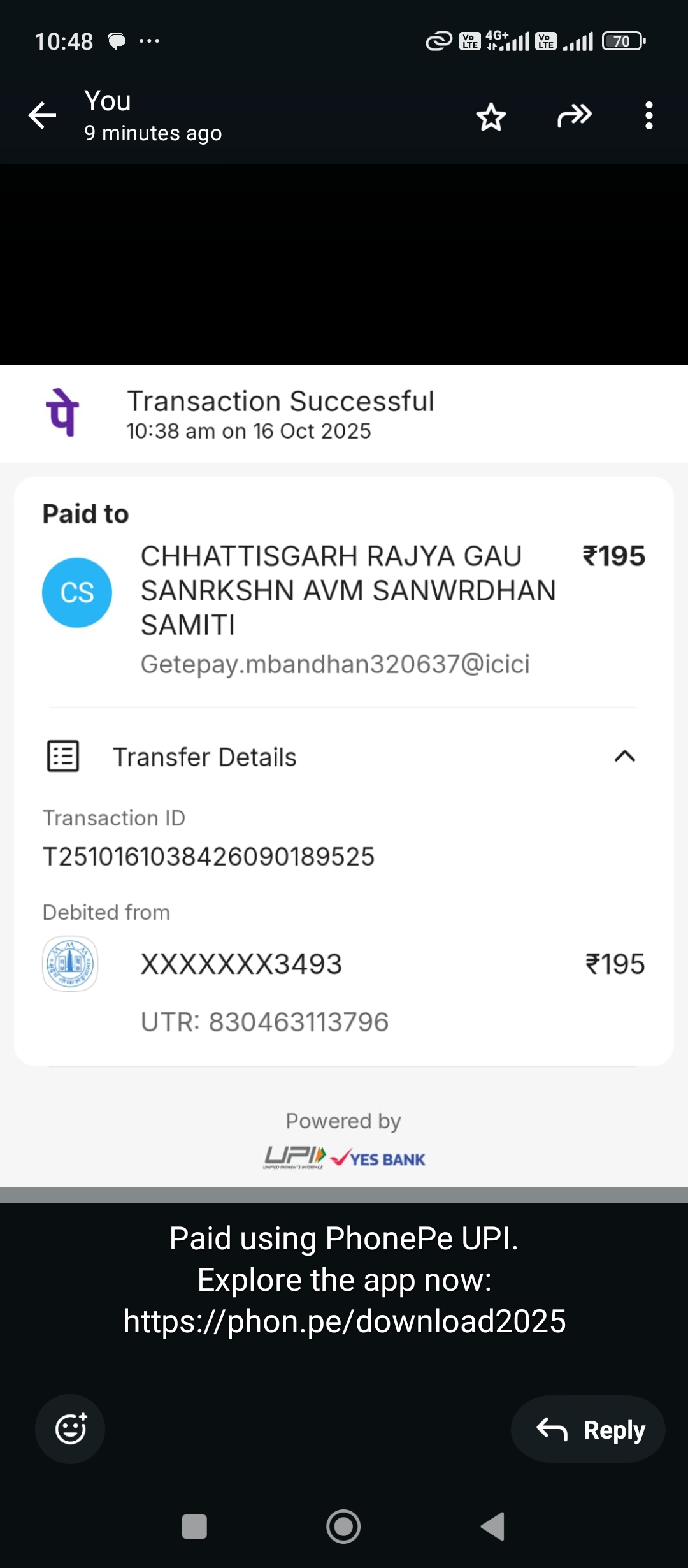This screenshot has height=1568, width=688.
Task: Go back from the image viewer
Action: coord(43,115)
